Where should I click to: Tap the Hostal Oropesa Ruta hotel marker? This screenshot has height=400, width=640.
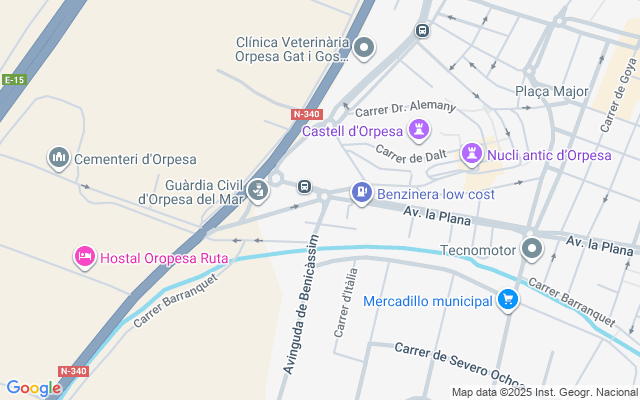click(x=85, y=257)
